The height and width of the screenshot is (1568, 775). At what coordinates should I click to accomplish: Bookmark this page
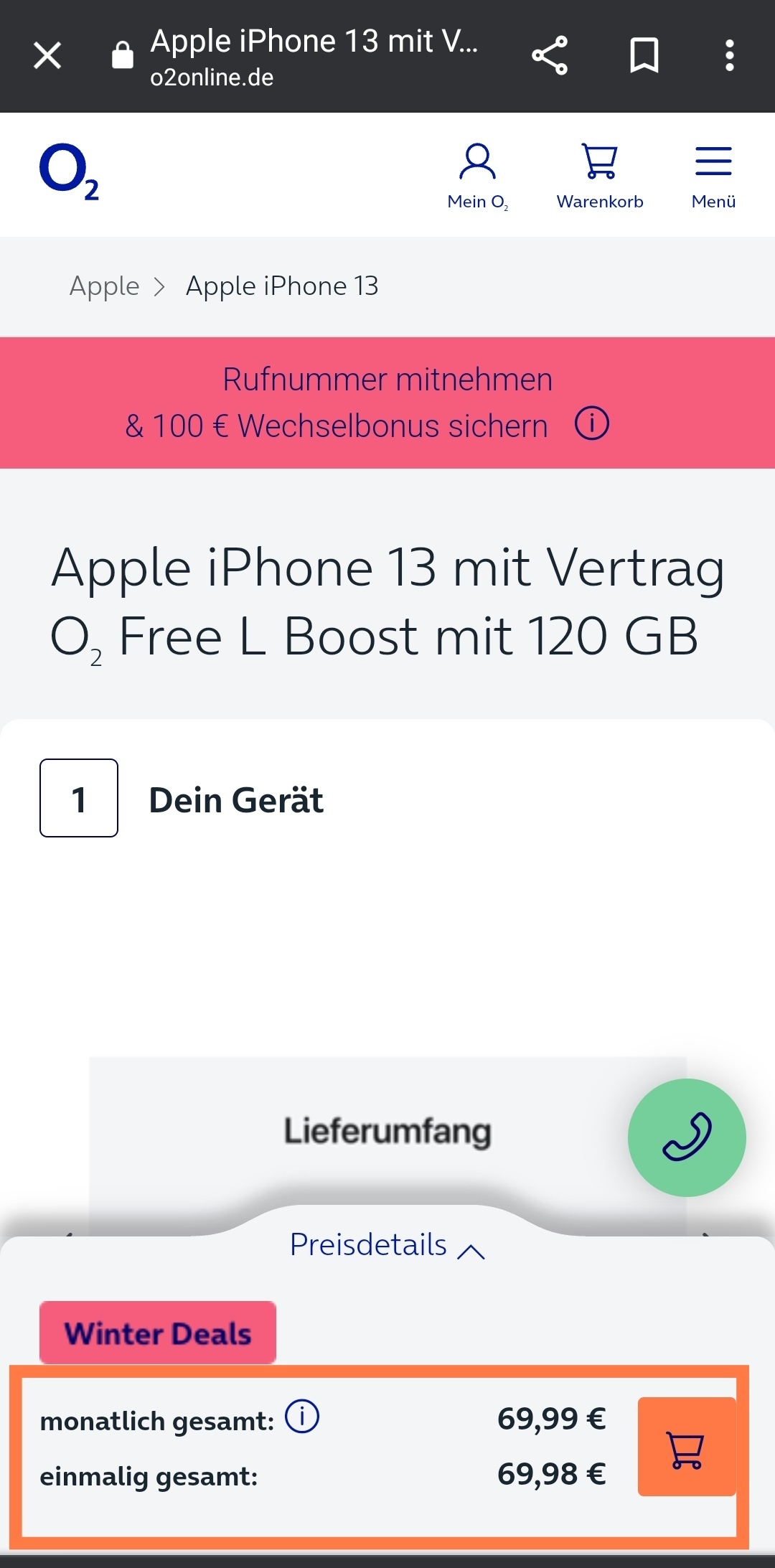pos(644,55)
